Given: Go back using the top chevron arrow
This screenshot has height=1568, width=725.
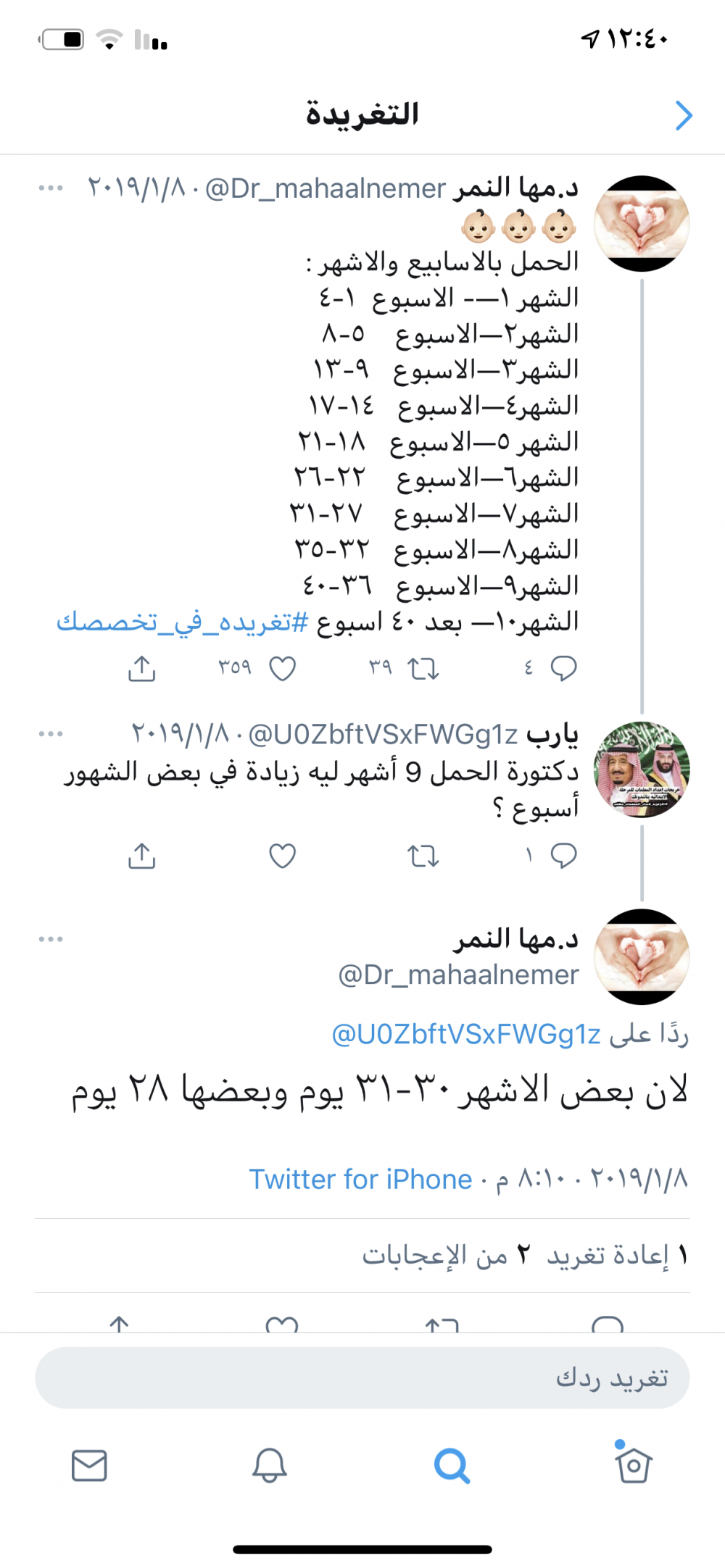Looking at the screenshot, I should 683,116.
